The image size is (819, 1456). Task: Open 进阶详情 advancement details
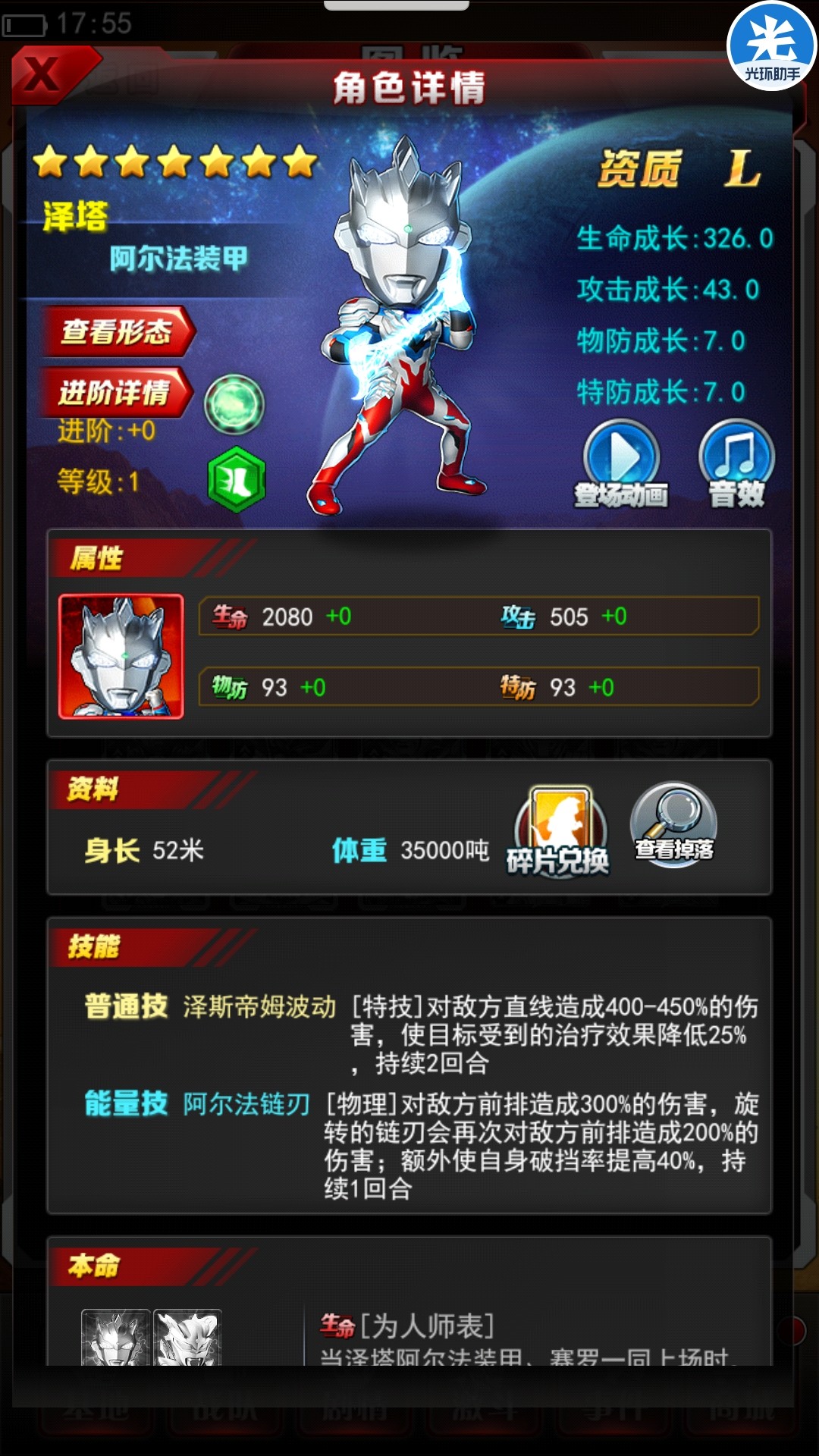coord(115,392)
